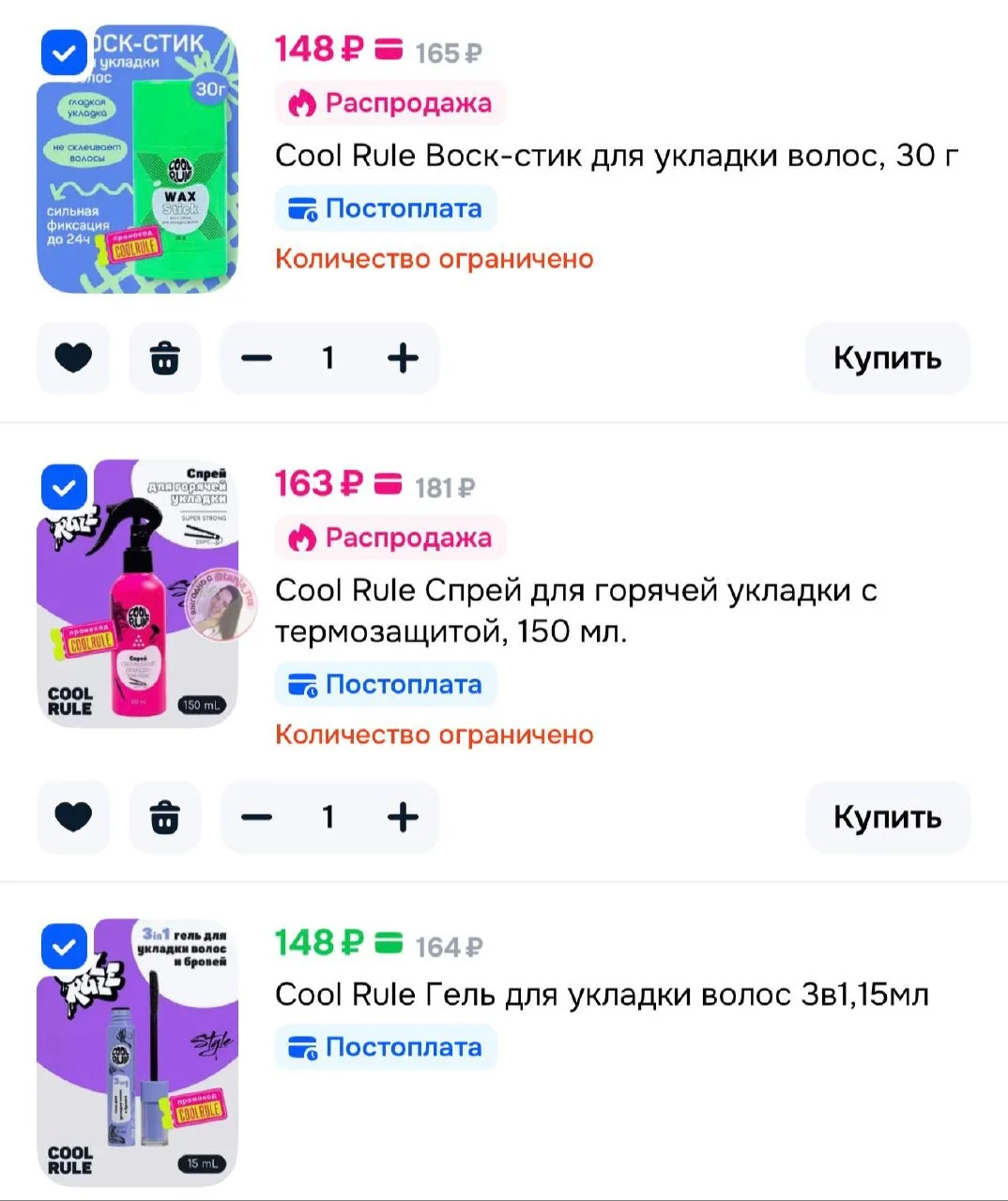Decrease Спрей quantity with minus
Screen dimensions: 1008x1201
click(256, 816)
